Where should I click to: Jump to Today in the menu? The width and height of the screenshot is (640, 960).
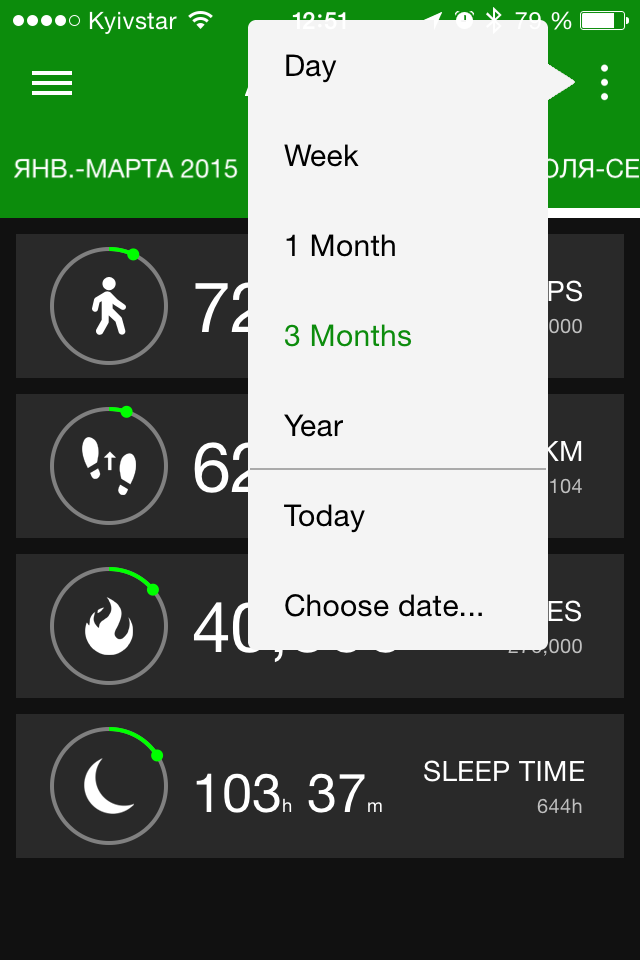coord(324,516)
